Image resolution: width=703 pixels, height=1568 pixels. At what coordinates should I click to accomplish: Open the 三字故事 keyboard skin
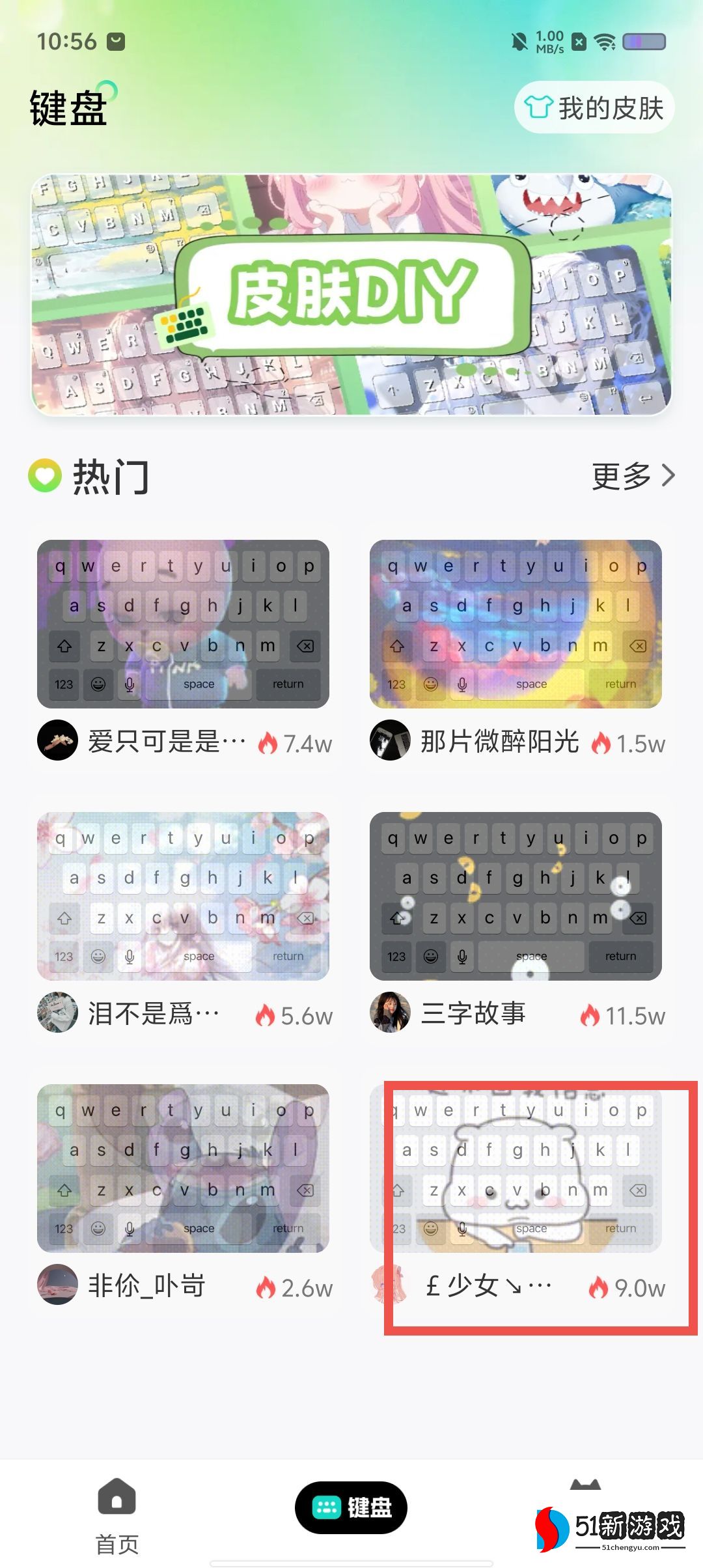(x=516, y=896)
